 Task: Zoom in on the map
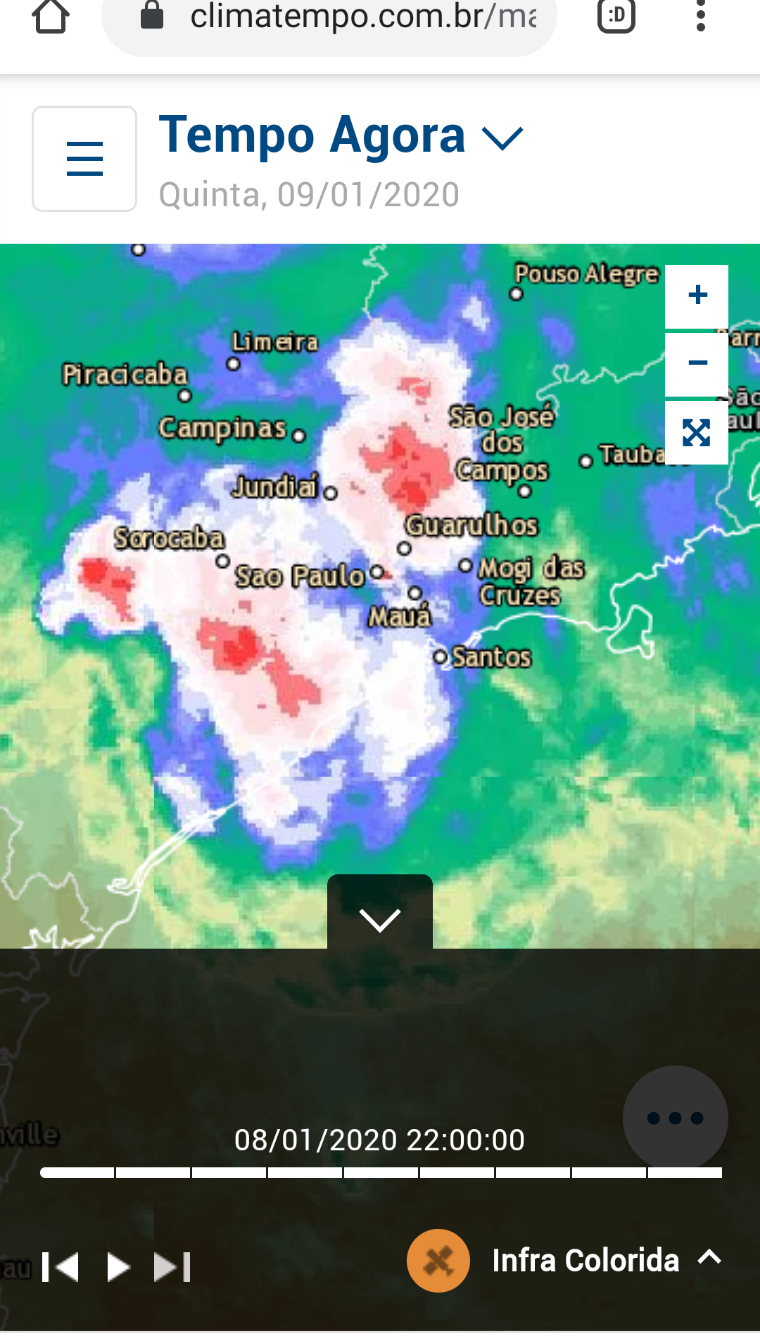tap(697, 295)
